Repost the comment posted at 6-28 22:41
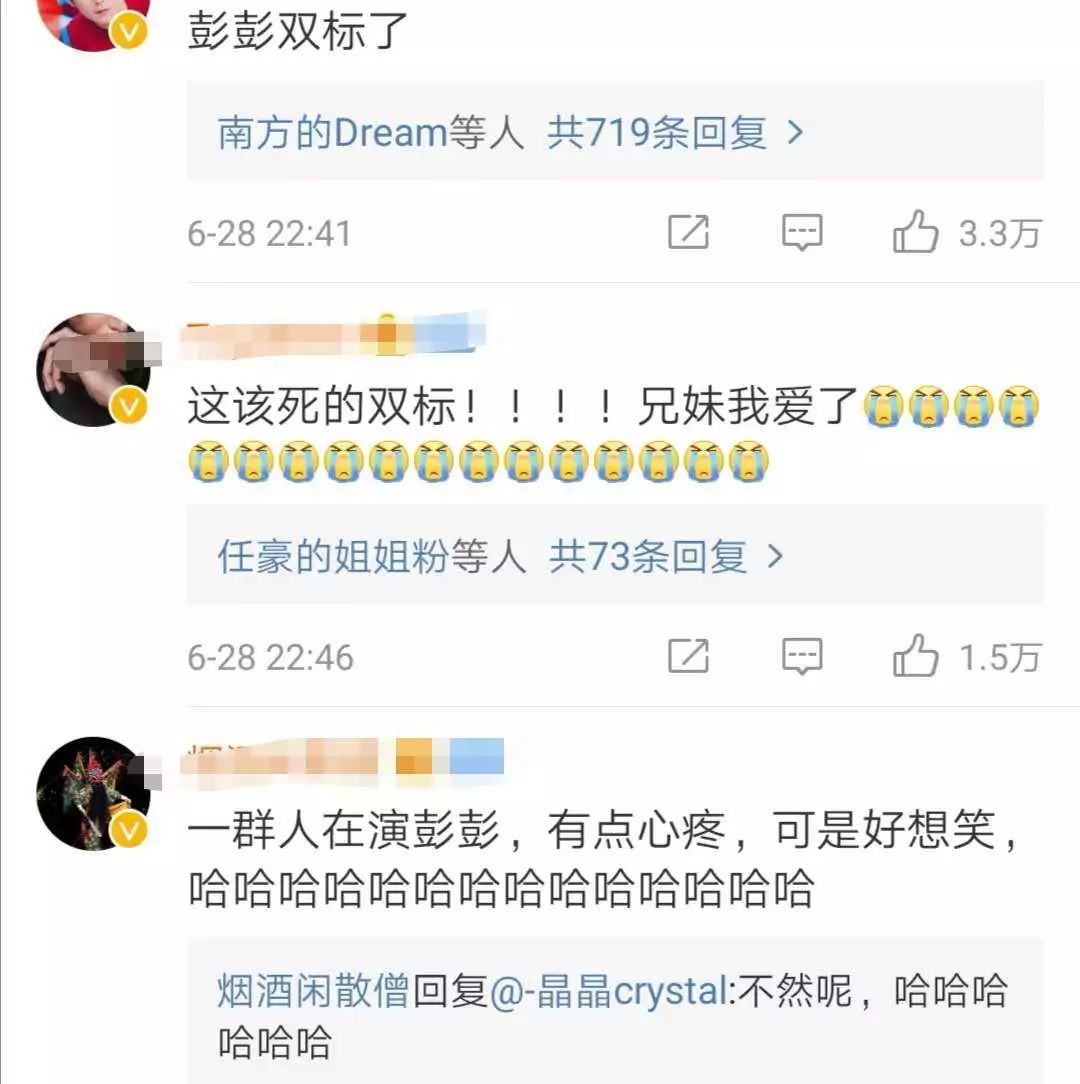 [x=688, y=233]
